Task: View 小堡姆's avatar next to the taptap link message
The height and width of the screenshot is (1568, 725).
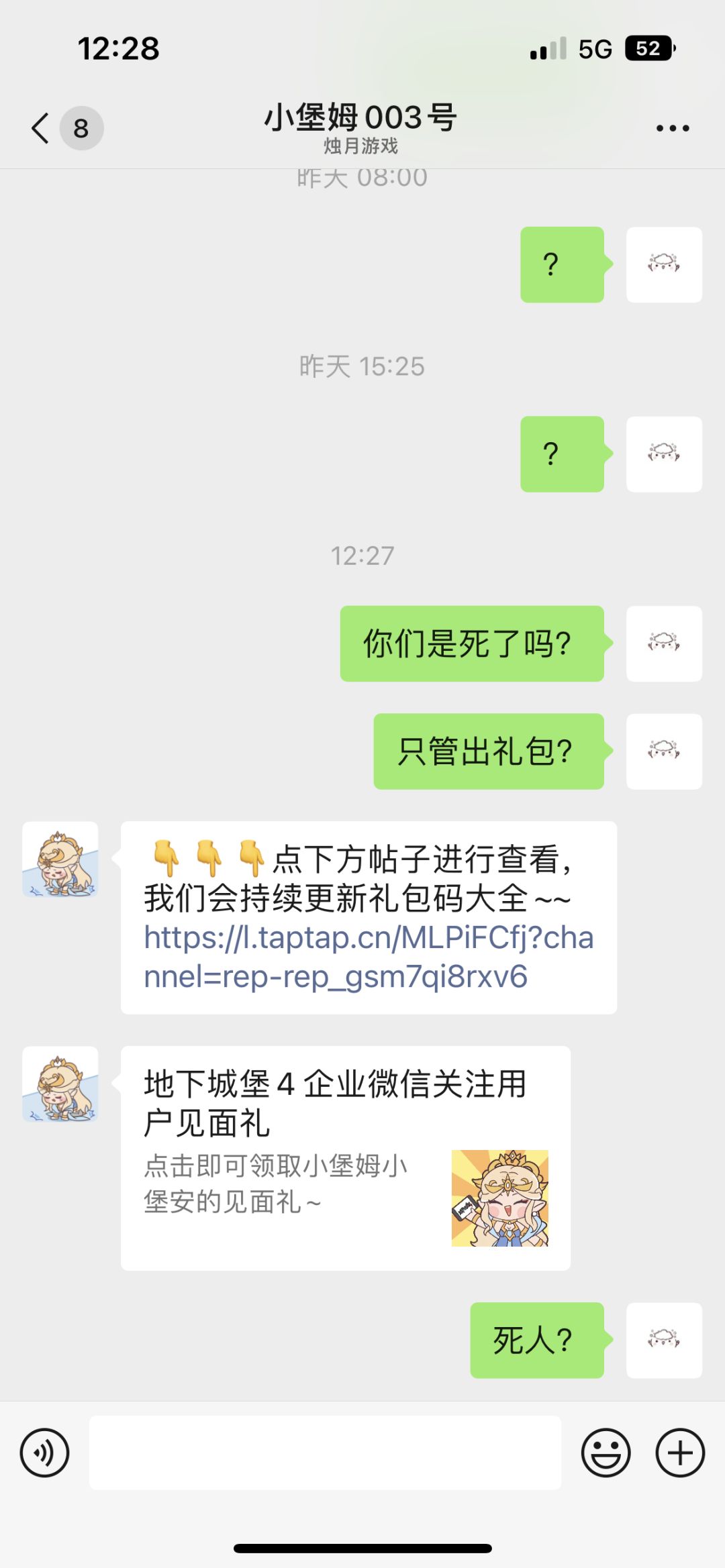Action: [x=60, y=859]
